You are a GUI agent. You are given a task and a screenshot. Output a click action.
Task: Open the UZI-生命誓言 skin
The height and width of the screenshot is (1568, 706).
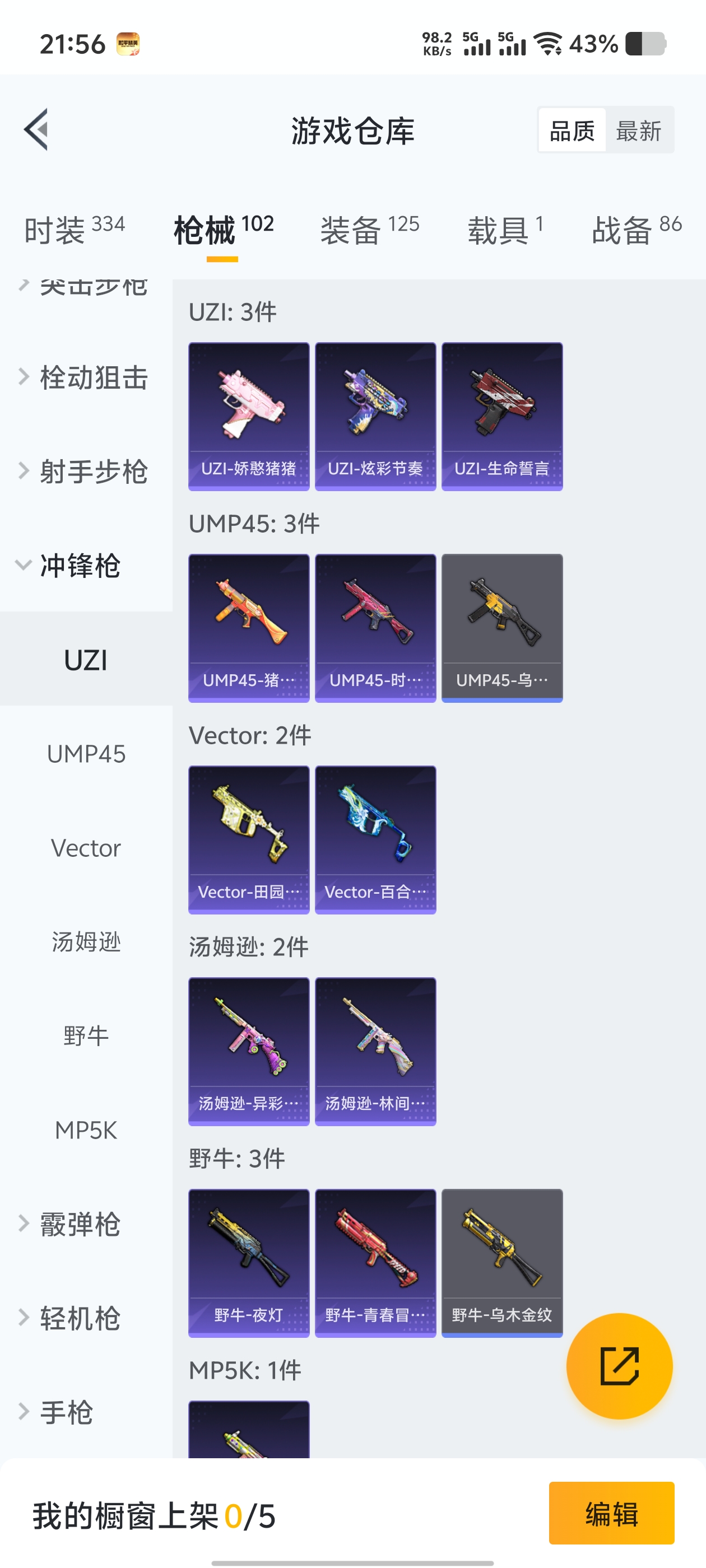(502, 416)
